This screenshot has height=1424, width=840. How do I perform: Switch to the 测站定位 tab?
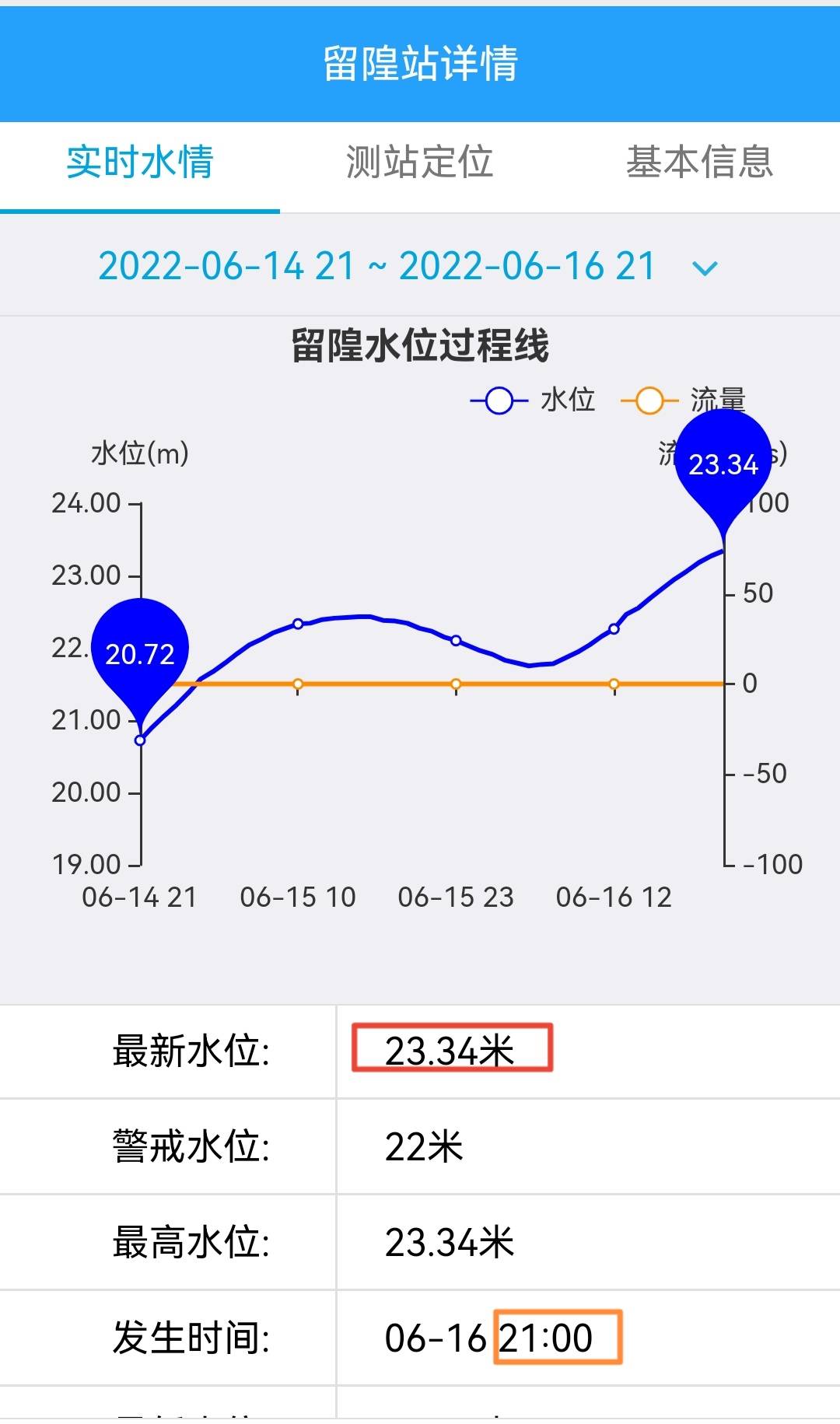[419, 163]
